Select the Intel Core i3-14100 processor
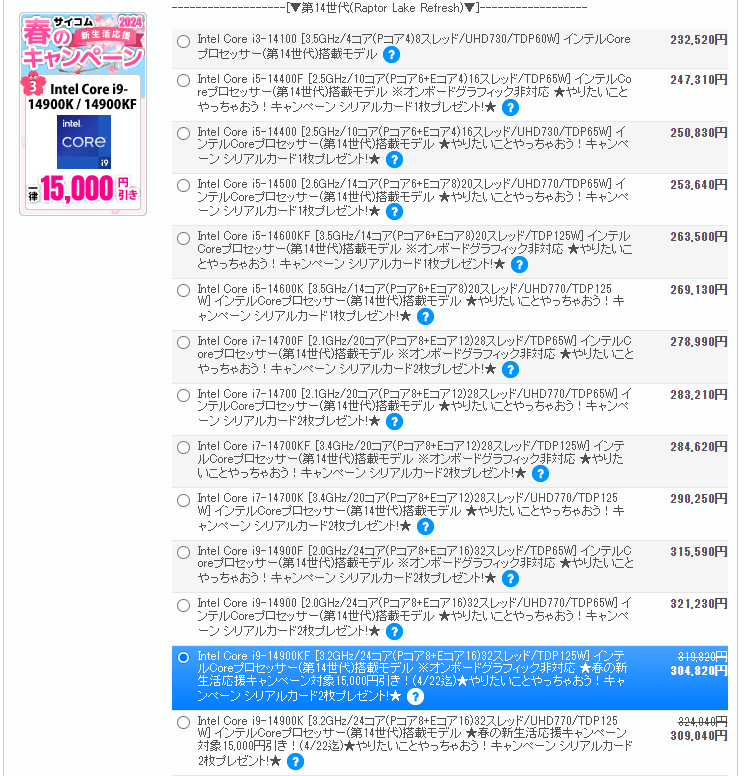The image size is (744, 776). tap(183, 43)
